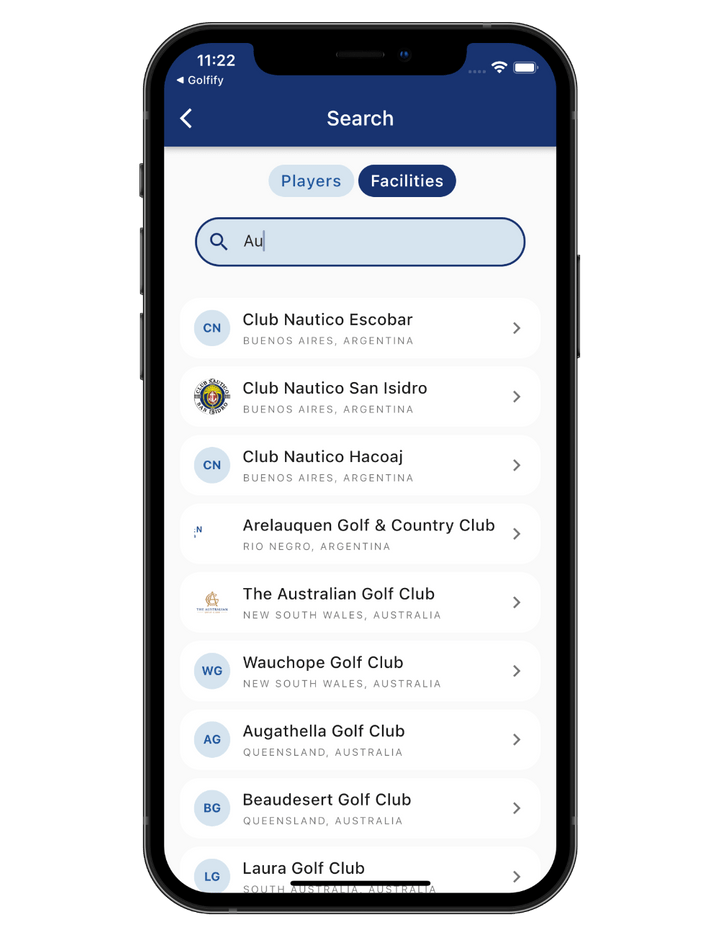This screenshot has width=720, height=936.
Task: Open Wauchope Golf Club
Action: tap(360, 671)
